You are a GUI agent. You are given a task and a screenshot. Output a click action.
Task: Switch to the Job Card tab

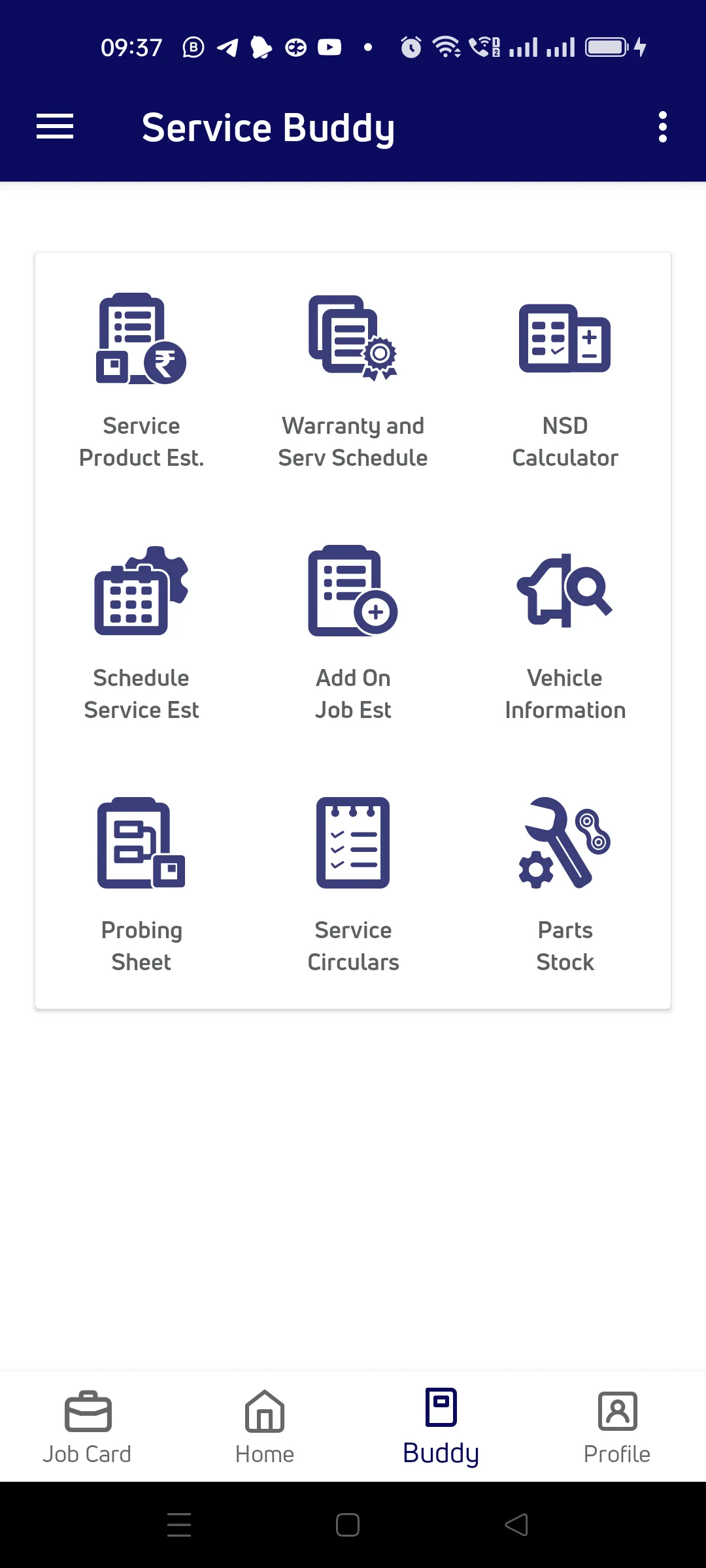click(88, 1427)
